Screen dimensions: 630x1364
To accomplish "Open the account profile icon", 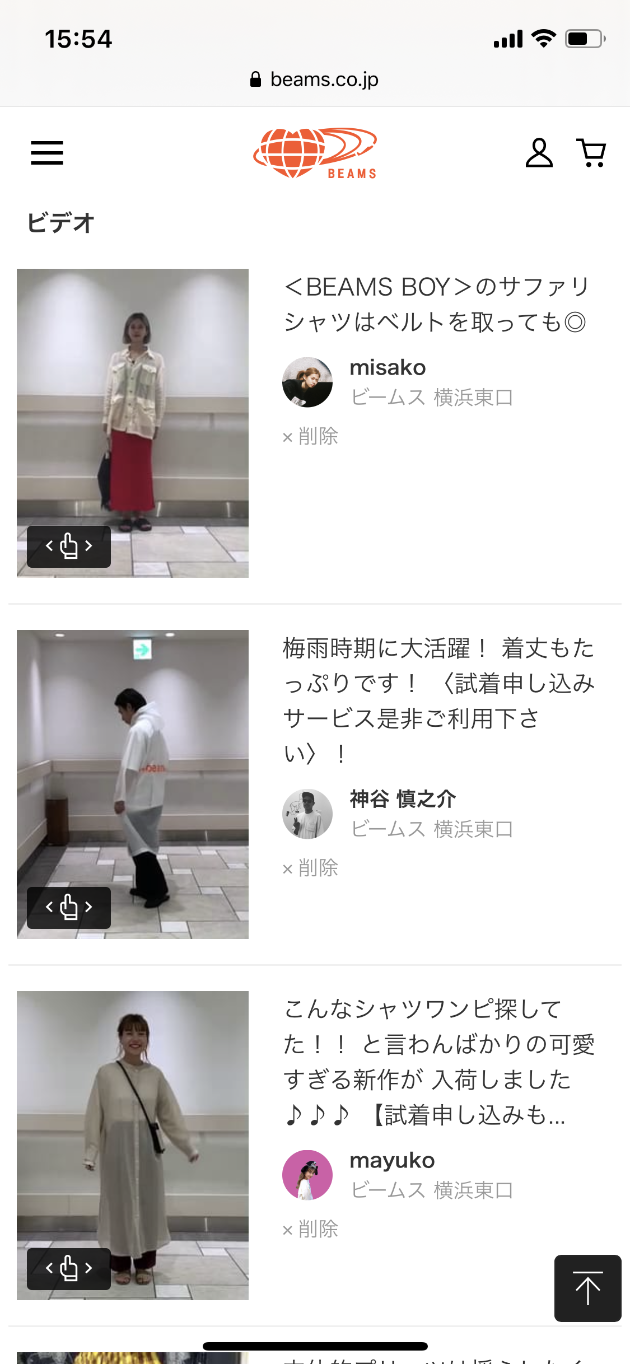I will point(539,153).
